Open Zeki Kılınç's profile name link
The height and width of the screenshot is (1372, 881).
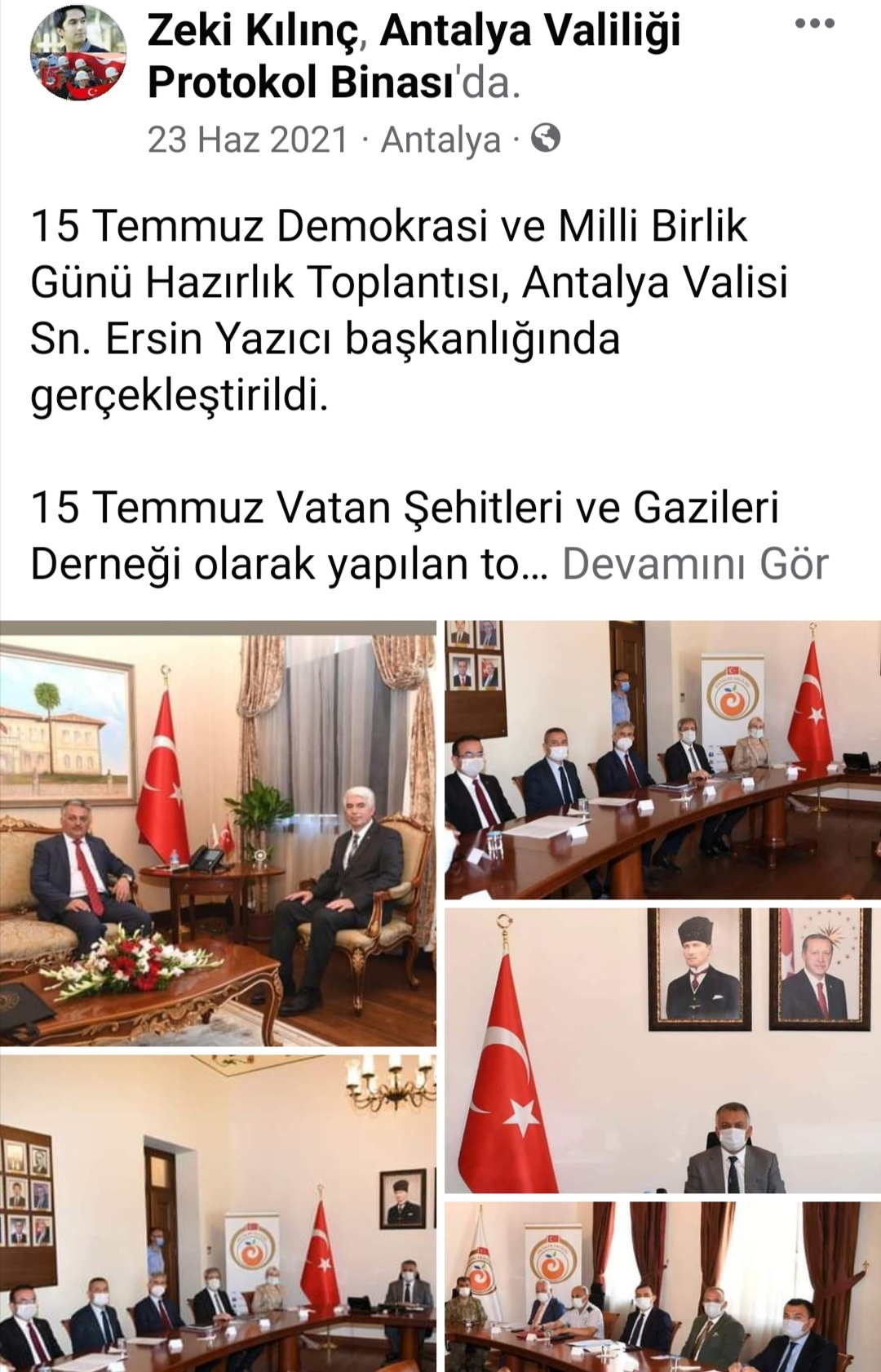tap(252, 31)
